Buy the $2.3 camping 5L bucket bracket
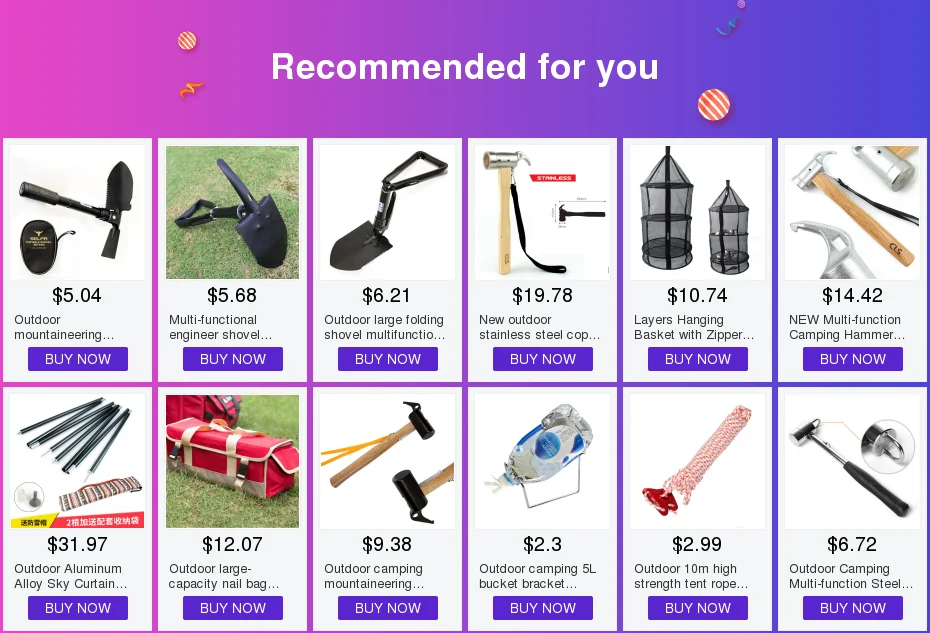The image size is (930, 633). (543, 608)
